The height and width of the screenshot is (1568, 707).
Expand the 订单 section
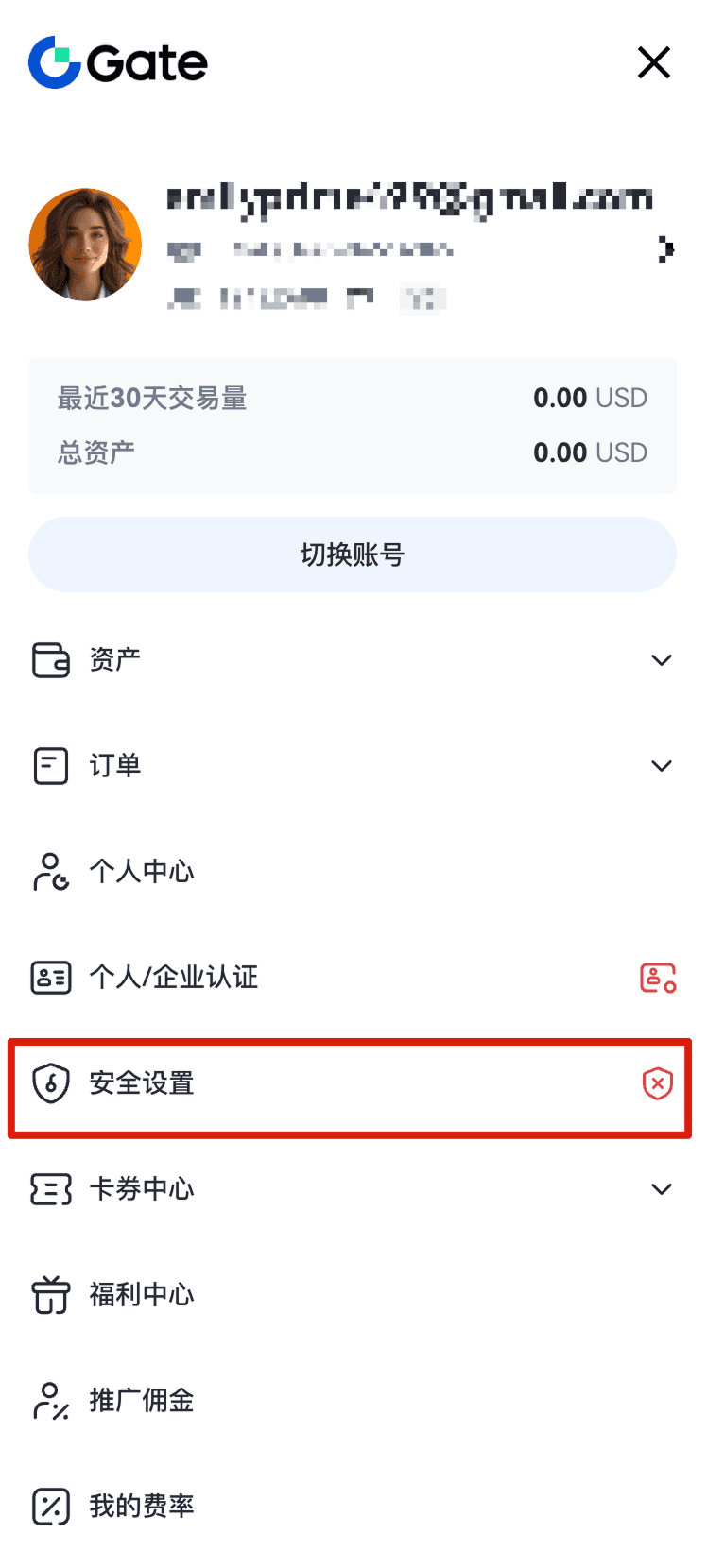pos(661,765)
